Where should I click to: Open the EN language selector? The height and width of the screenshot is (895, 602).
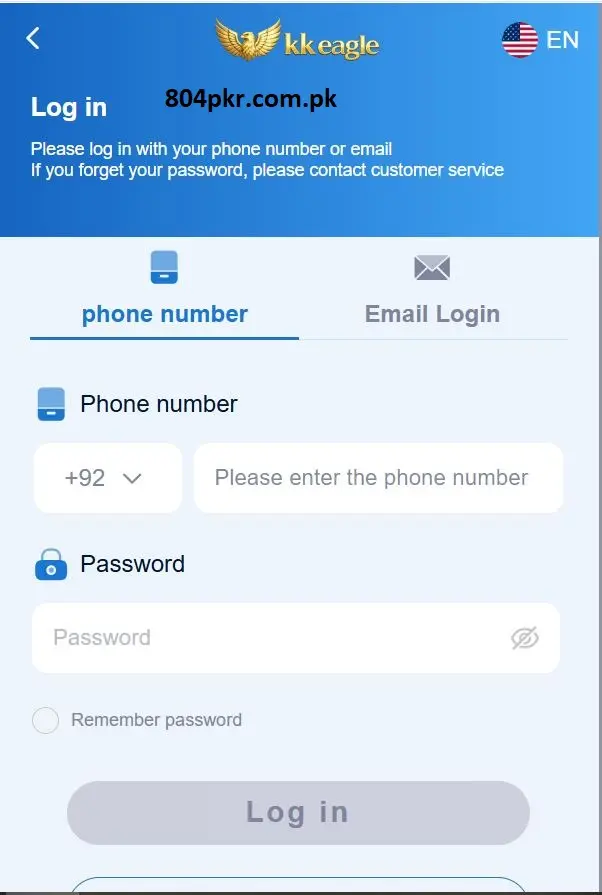(x=540, y=40)
